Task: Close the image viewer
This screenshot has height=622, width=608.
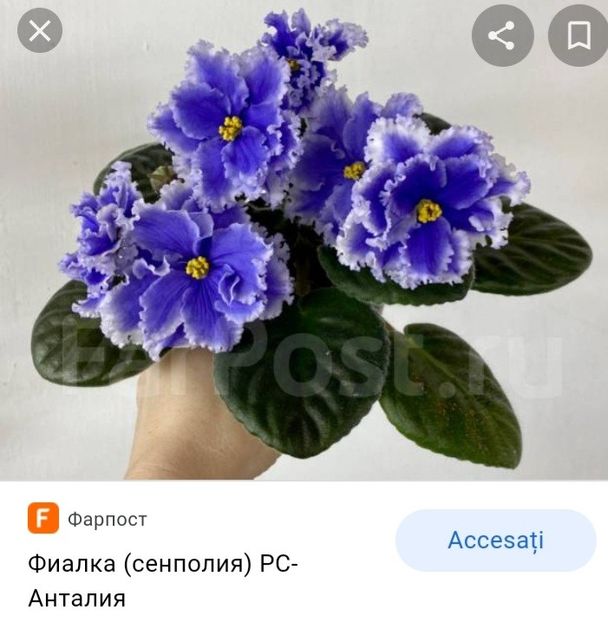Action: 39,32
